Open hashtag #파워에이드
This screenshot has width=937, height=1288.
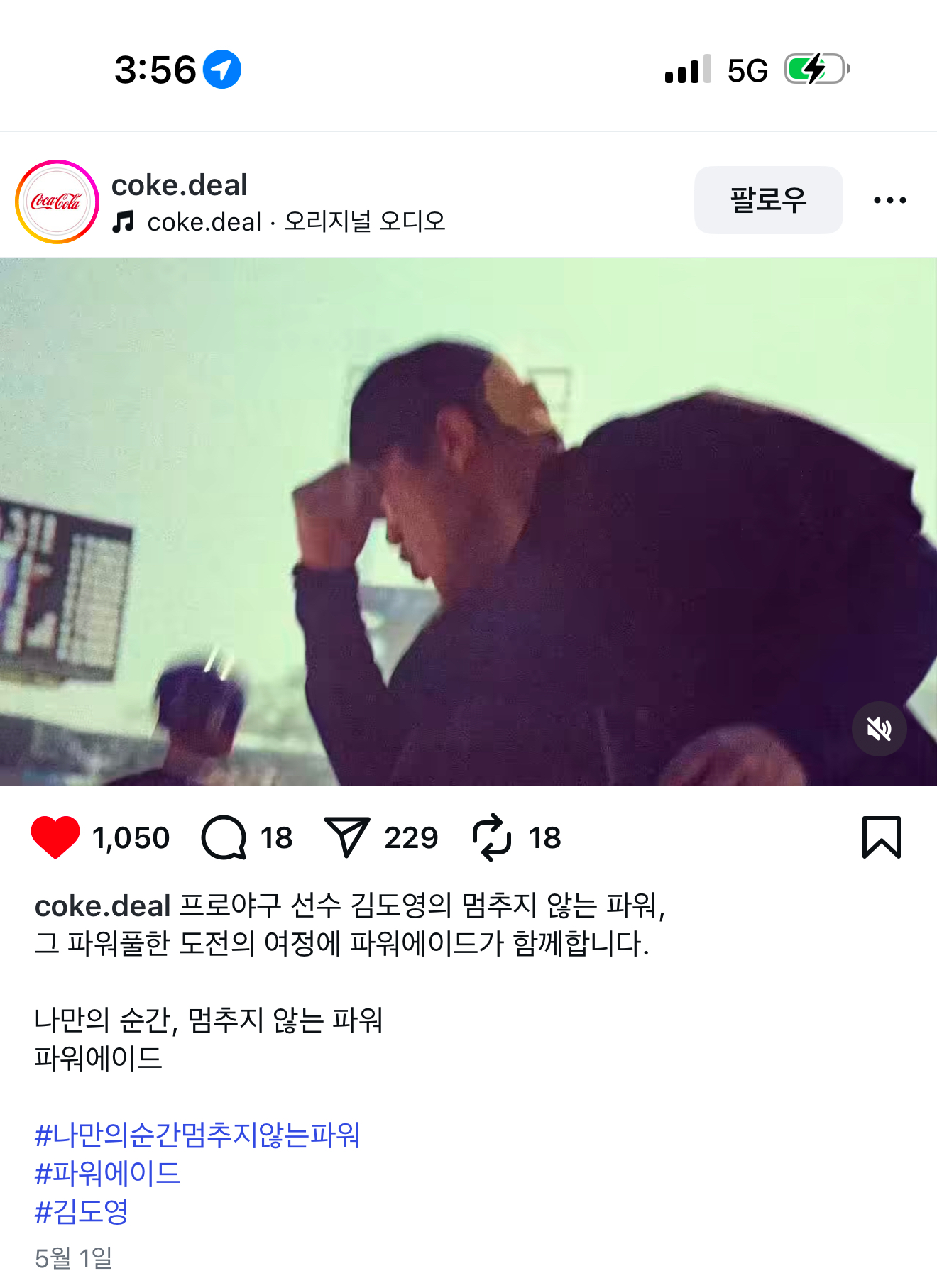point(108,1173)
